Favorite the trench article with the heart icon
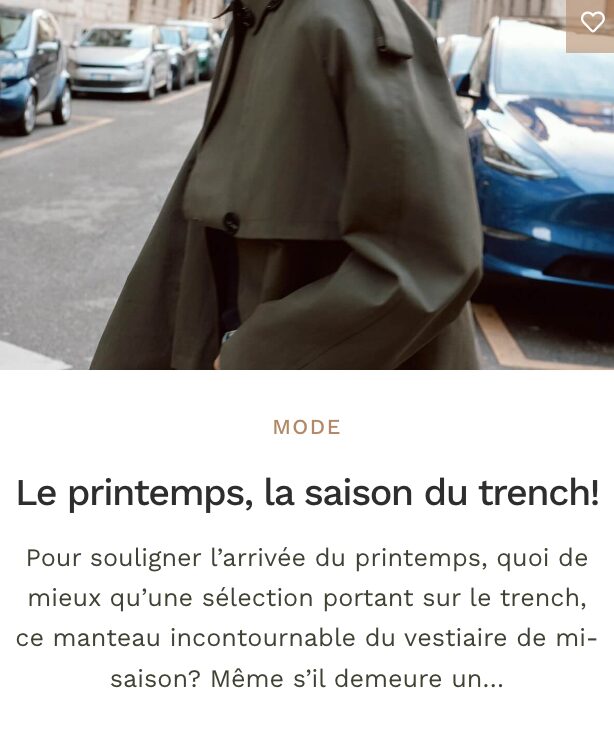The height and width of the screenshot is (746, 614). point(592,23)
